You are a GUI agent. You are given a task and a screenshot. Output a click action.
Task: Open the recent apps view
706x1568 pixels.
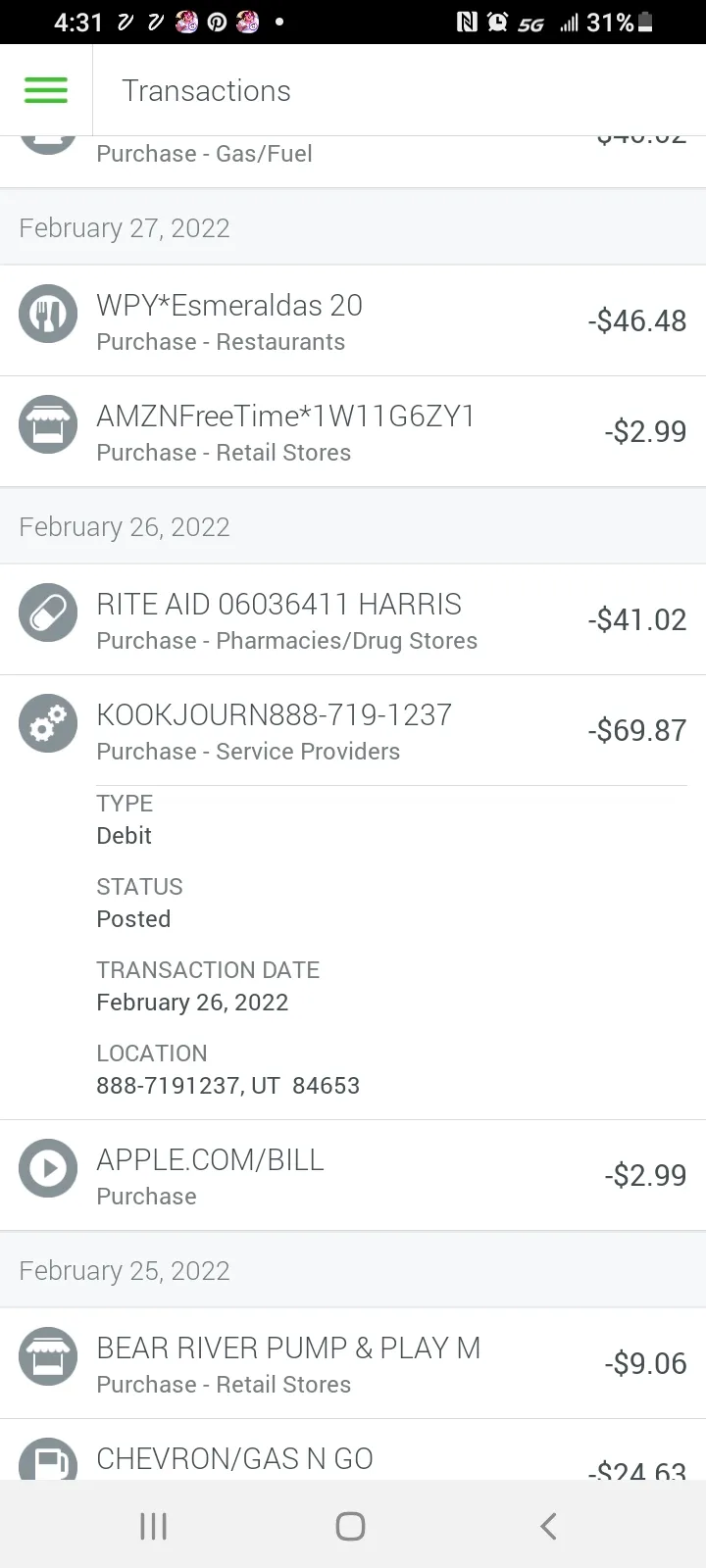pos(154,1526)
